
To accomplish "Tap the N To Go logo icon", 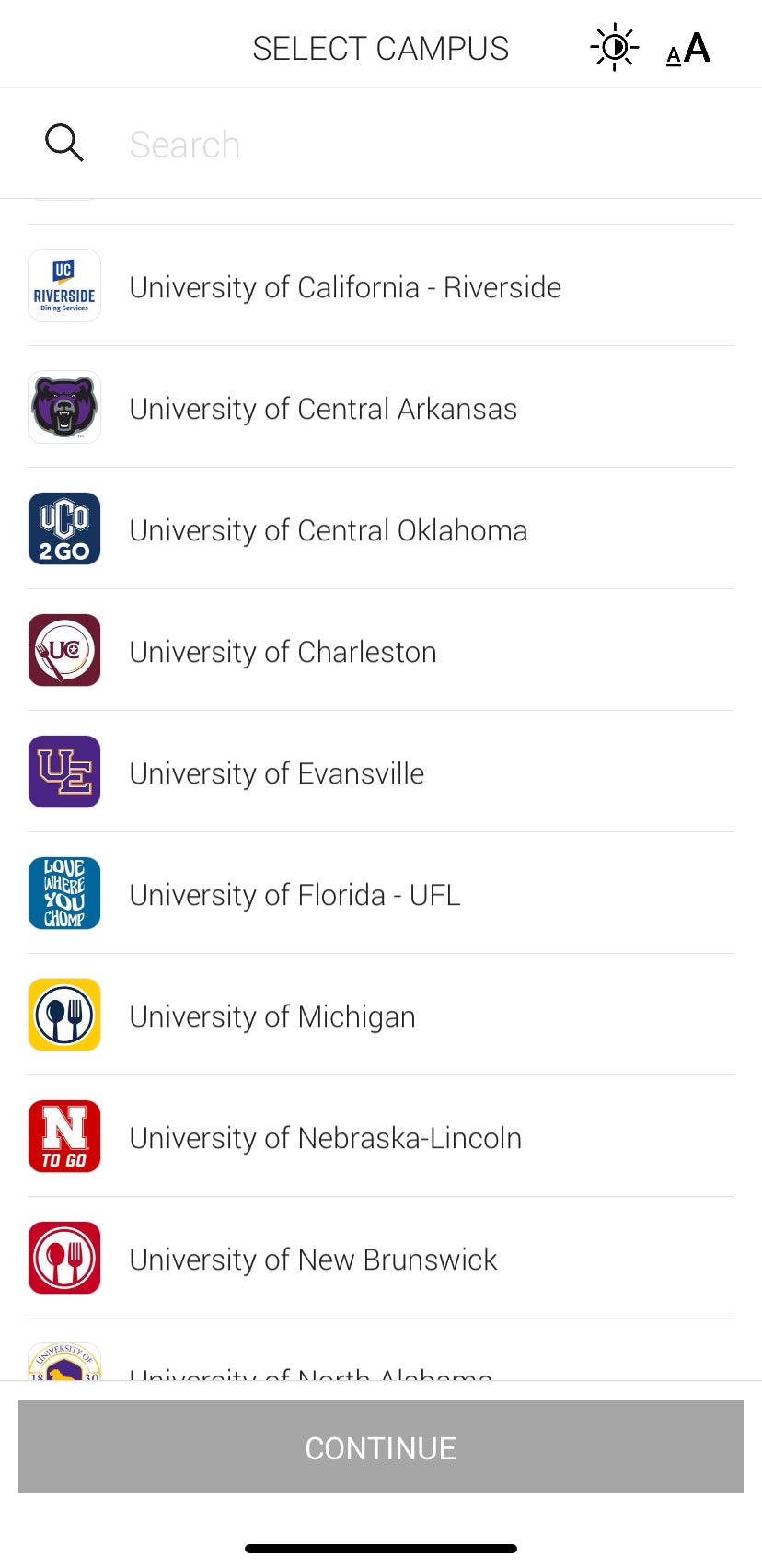I will pyautogui.click(x=63, y=1136).
